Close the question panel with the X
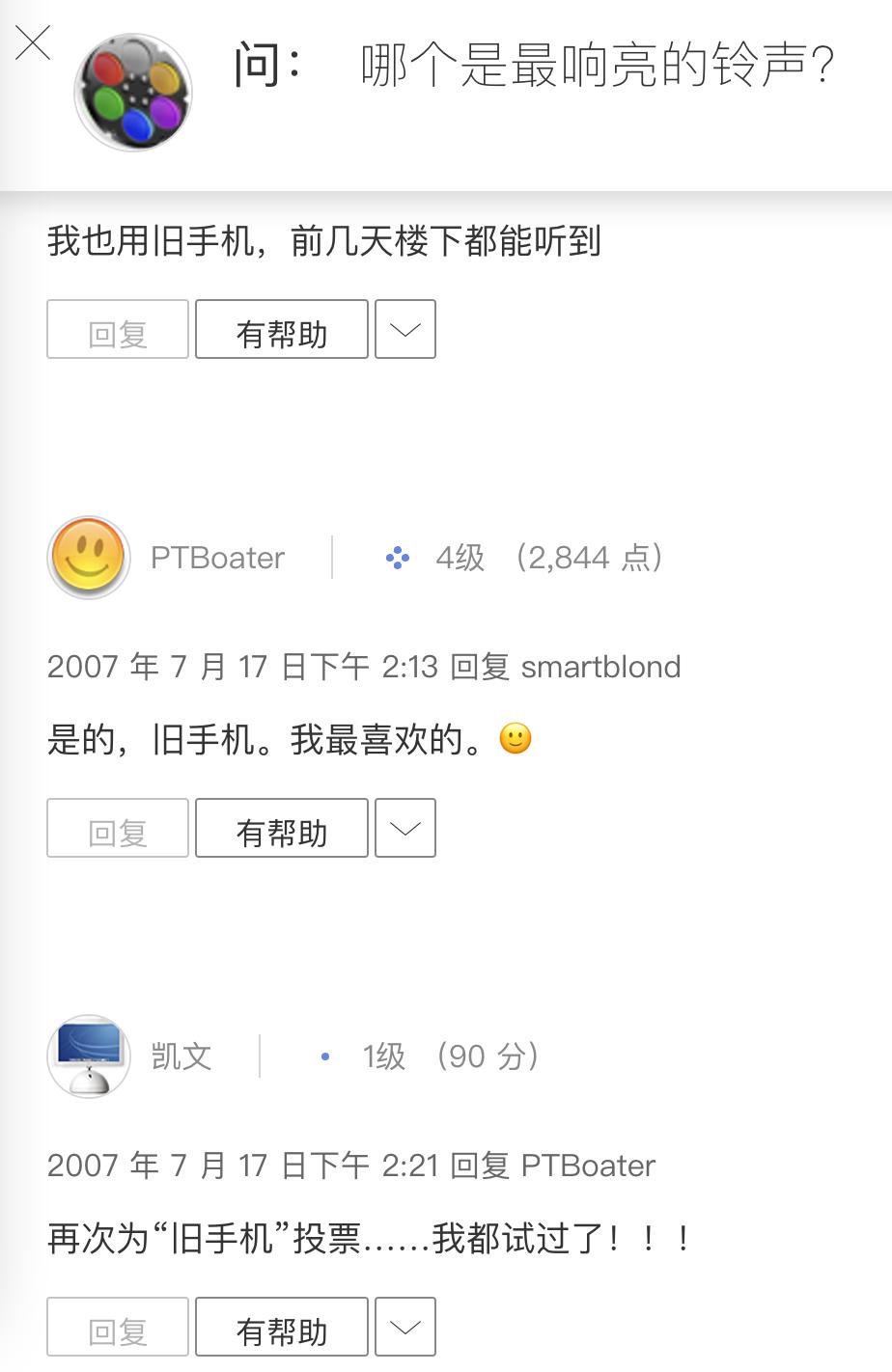Viewport: 892px width, 1372px height. pos(34,41)
